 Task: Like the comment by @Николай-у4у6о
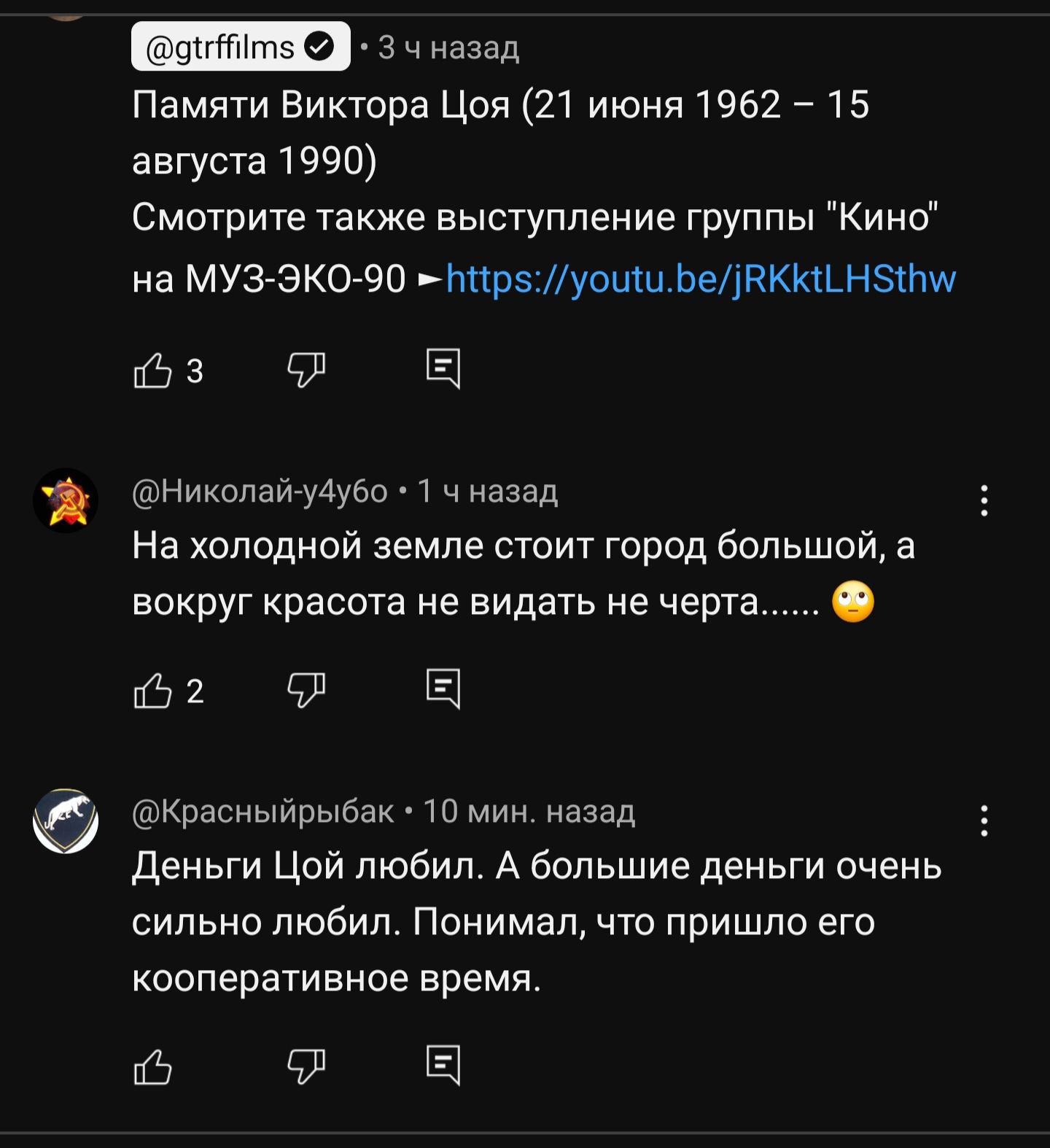pyautogui.click(x=153, y=690)
